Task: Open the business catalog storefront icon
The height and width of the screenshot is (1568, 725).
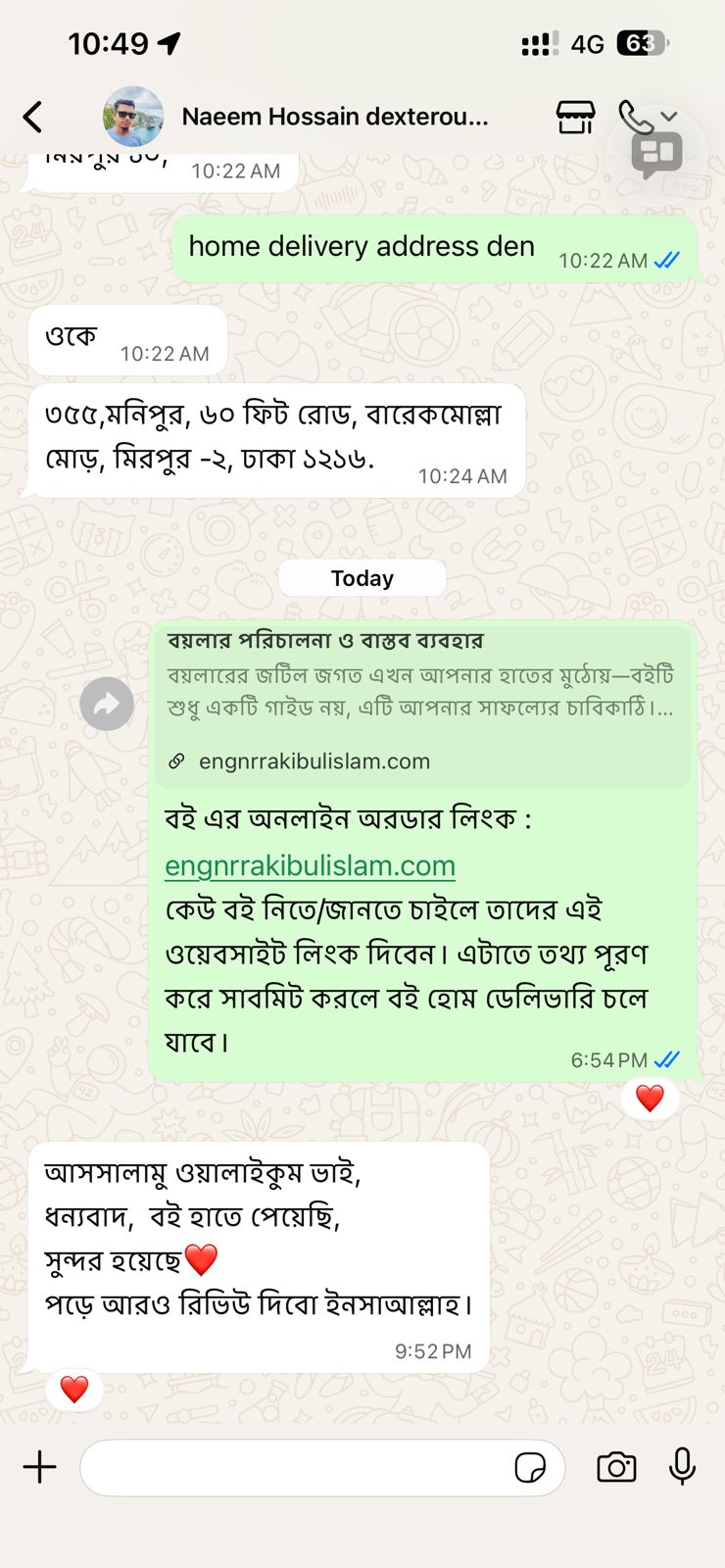Action: [x=575, y=117]
